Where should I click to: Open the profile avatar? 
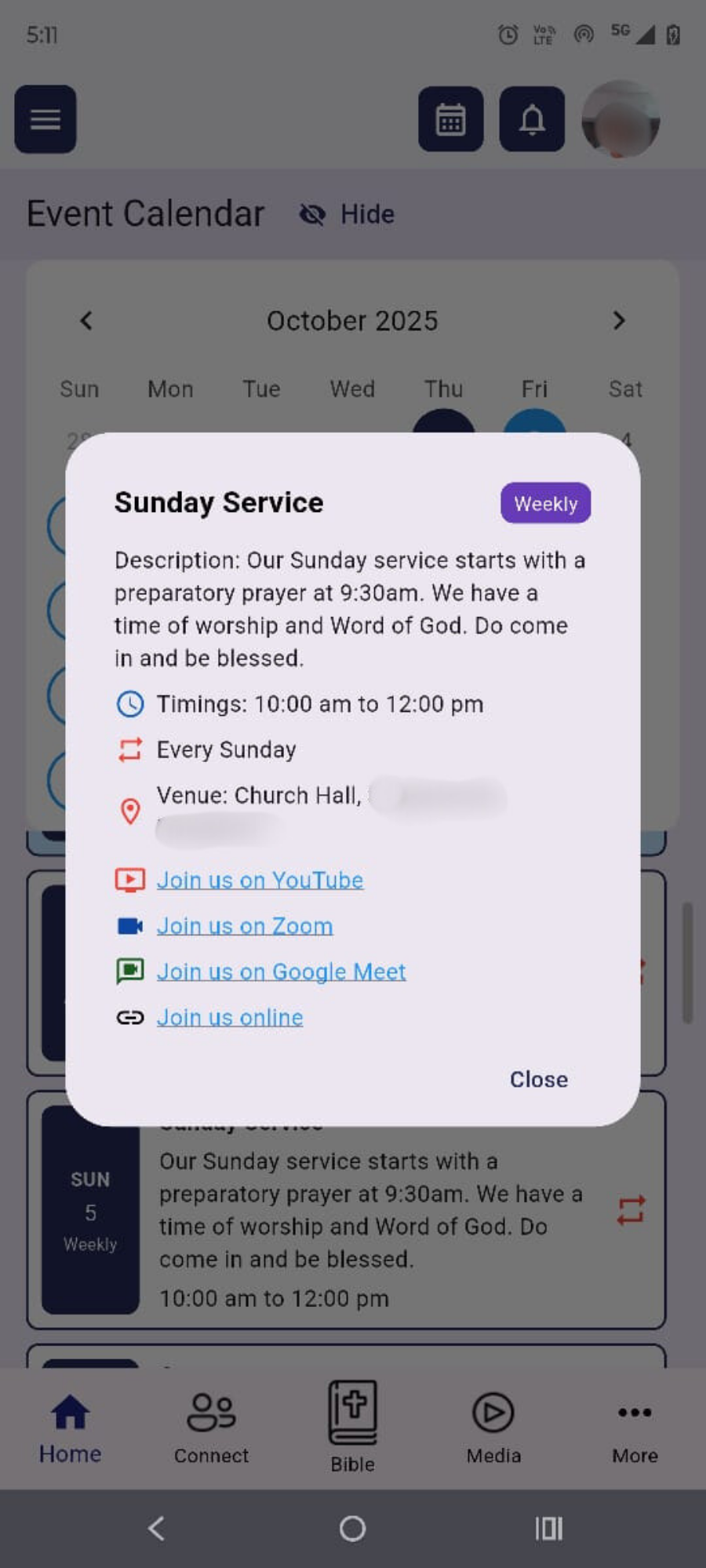click(620, 119)
